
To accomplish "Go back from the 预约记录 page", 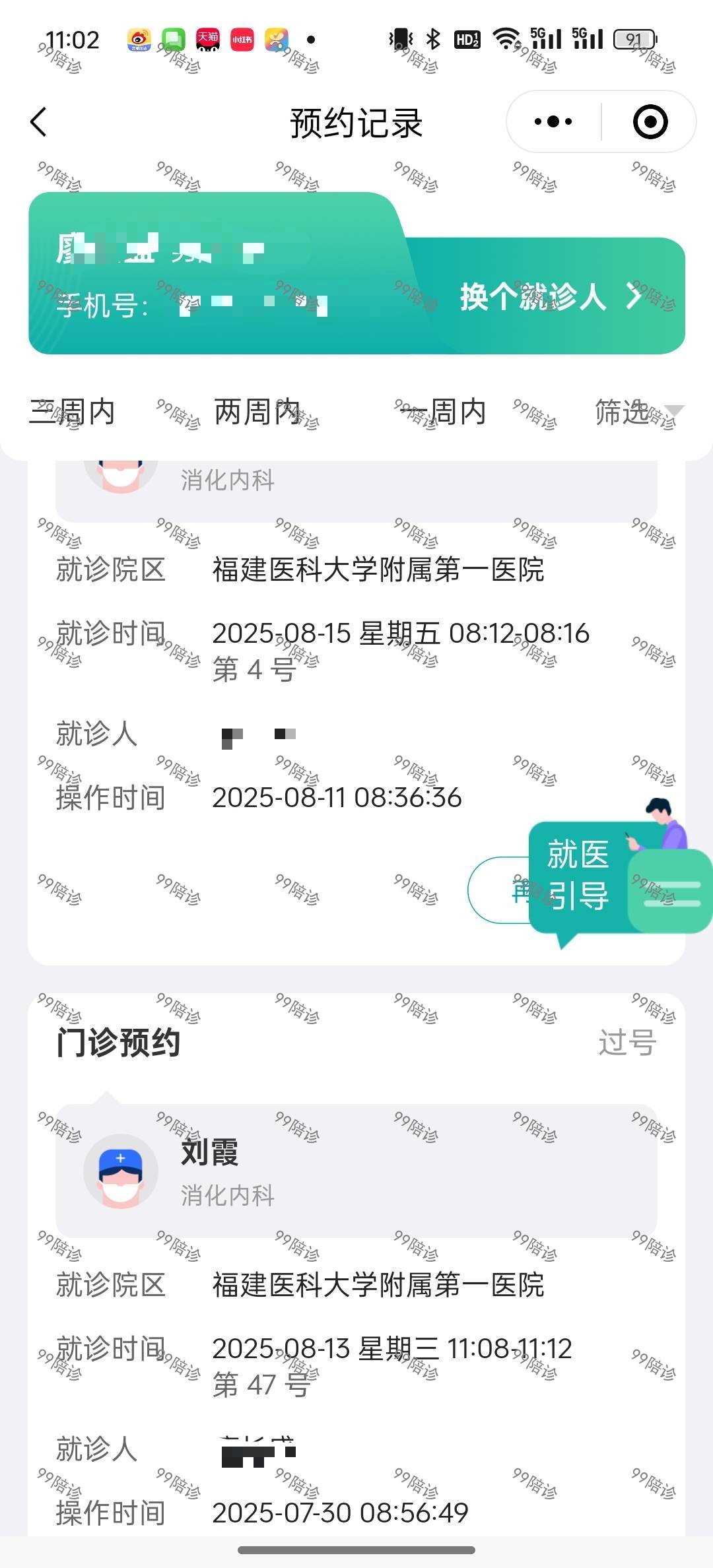I will [x=39, y=122].
